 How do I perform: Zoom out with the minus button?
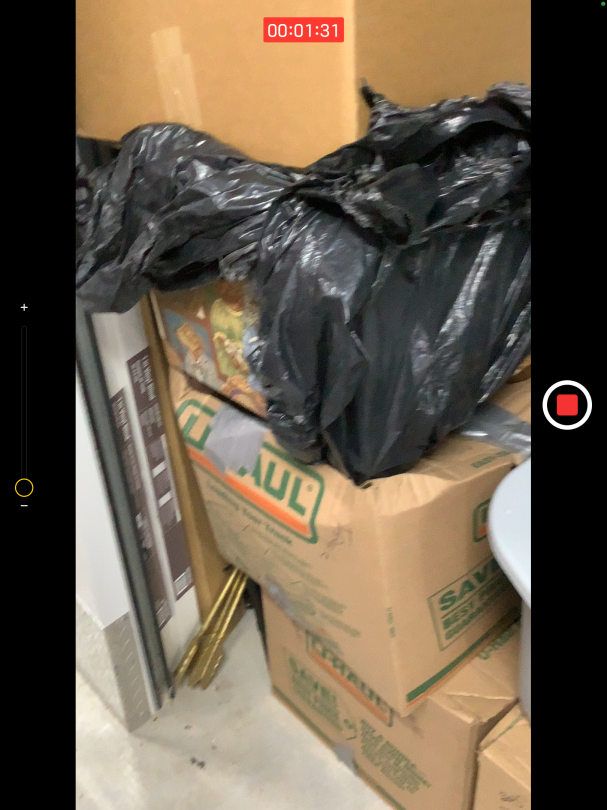[x=24, y=506]
